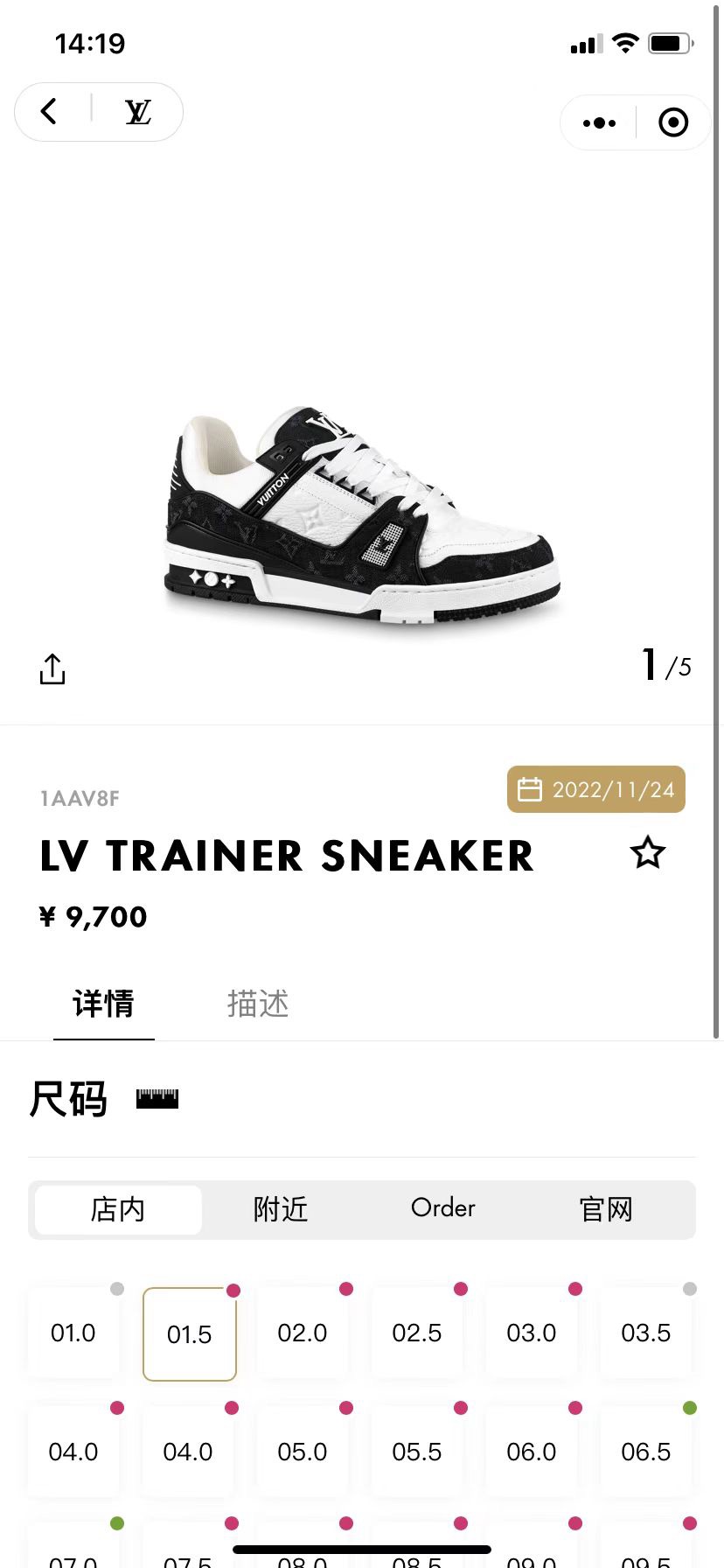Switch size availability filter to 附近
724x1568 pixels.
coord(280,1209)
